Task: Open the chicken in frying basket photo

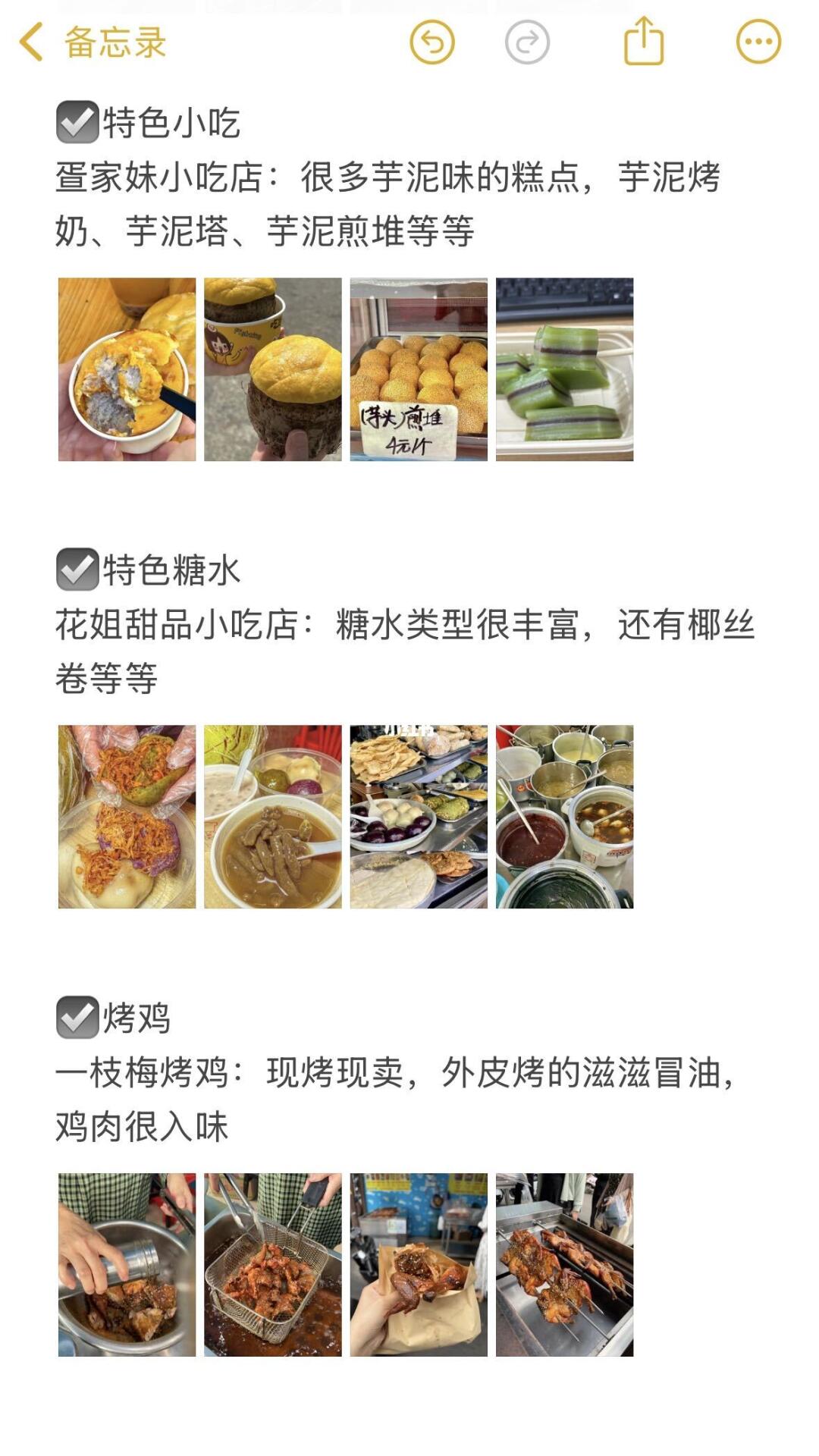Action: click(x=273, y=1265)
